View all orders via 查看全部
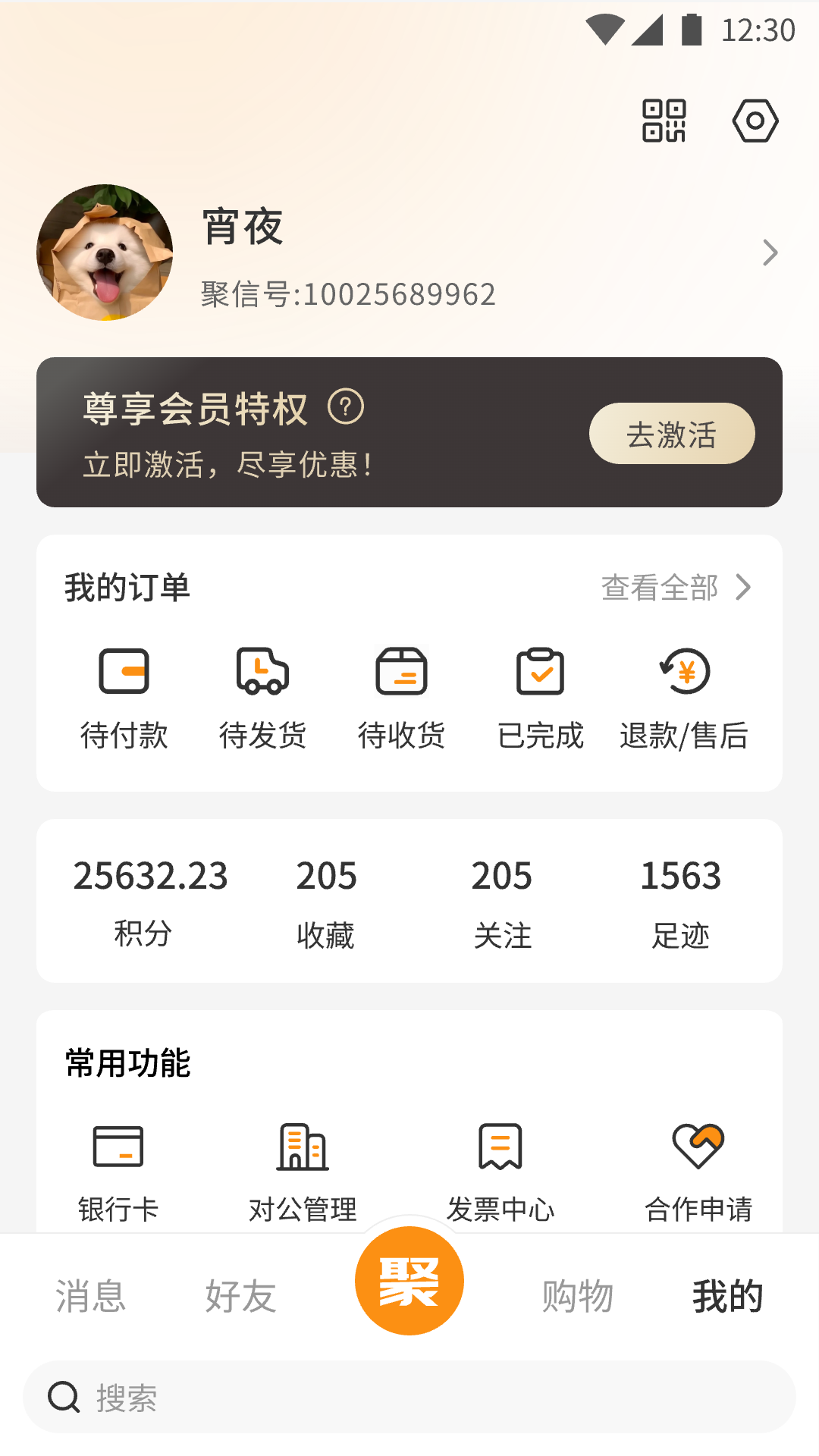The height and width of the screenshot is (1456, 819). (676, 587)
